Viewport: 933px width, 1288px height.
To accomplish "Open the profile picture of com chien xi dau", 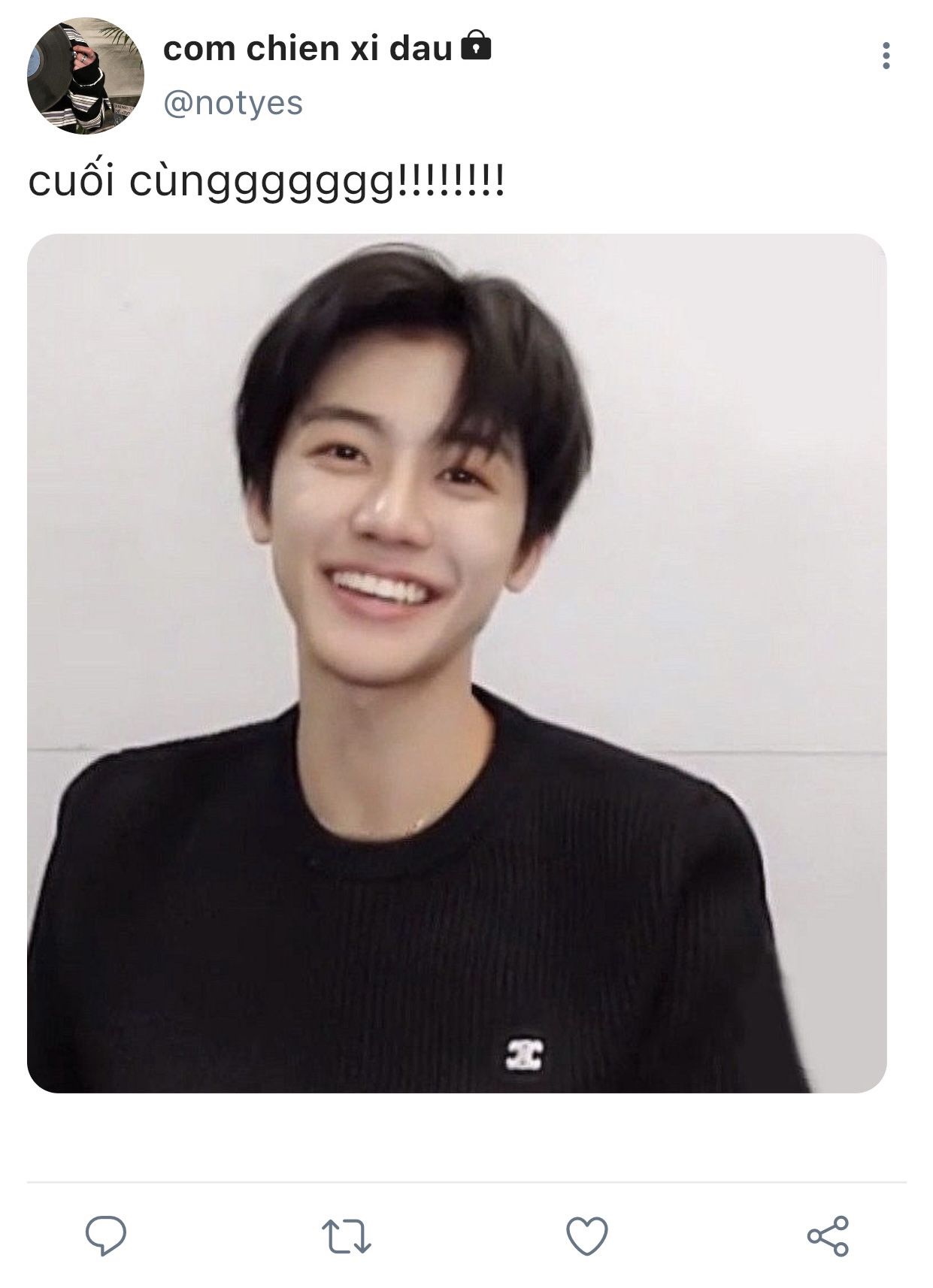I will click(x=85, y=76).
